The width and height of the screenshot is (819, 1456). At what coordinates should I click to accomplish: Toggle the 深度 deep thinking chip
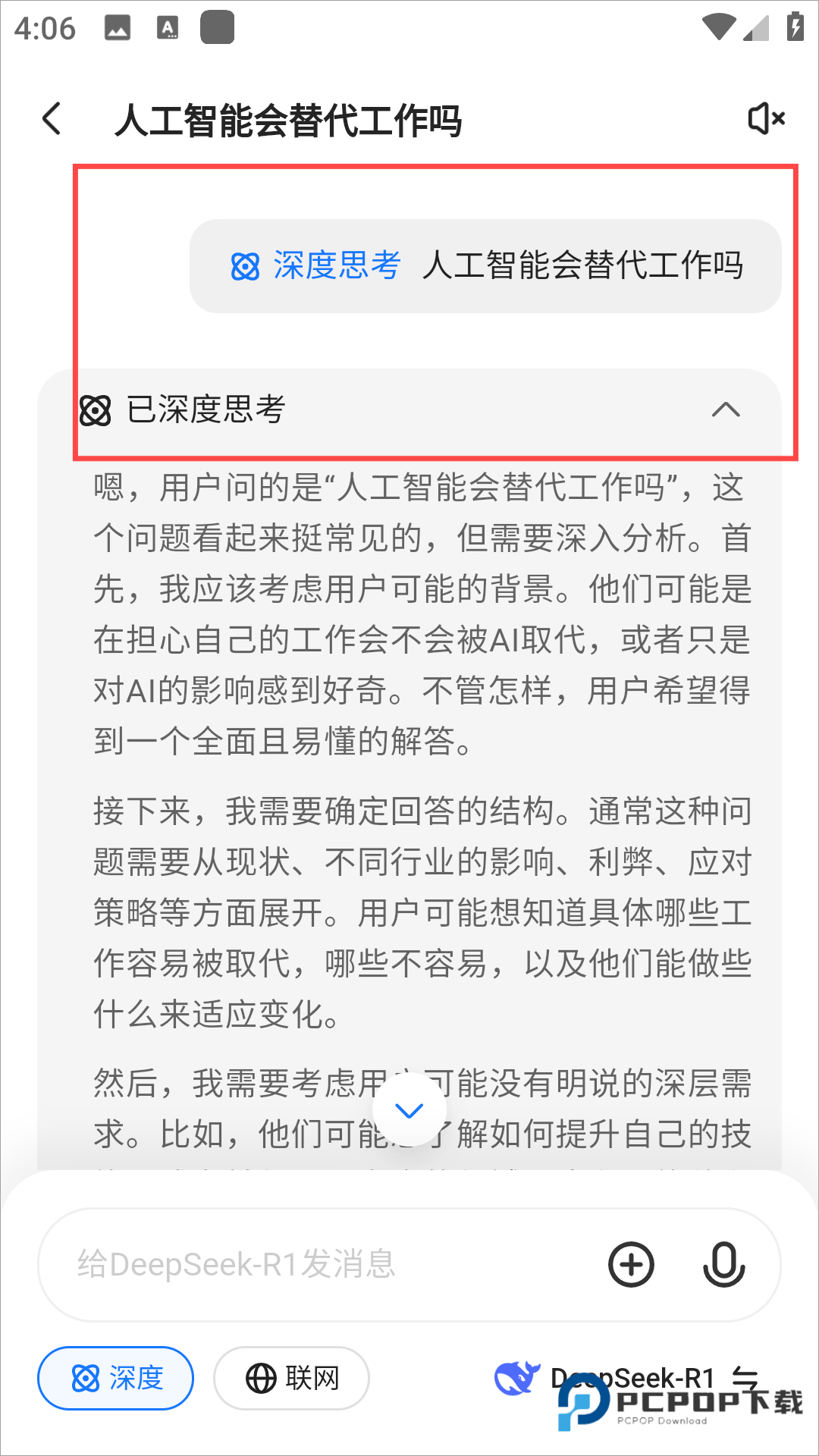(x=115, y=1378)
